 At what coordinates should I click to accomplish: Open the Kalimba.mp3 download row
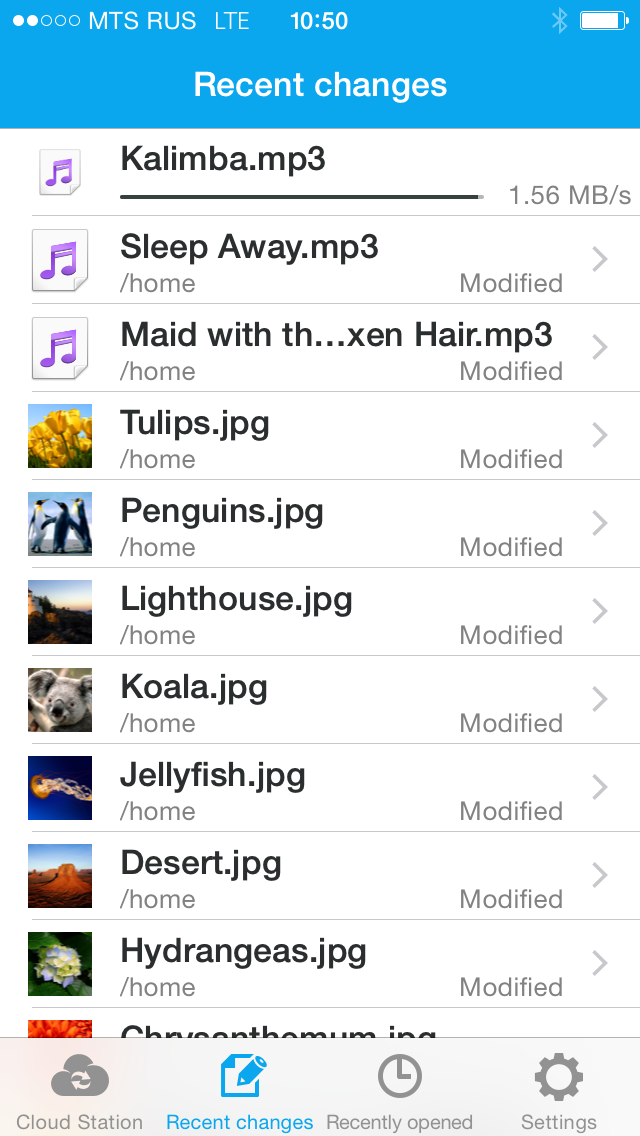coord(320,173)
